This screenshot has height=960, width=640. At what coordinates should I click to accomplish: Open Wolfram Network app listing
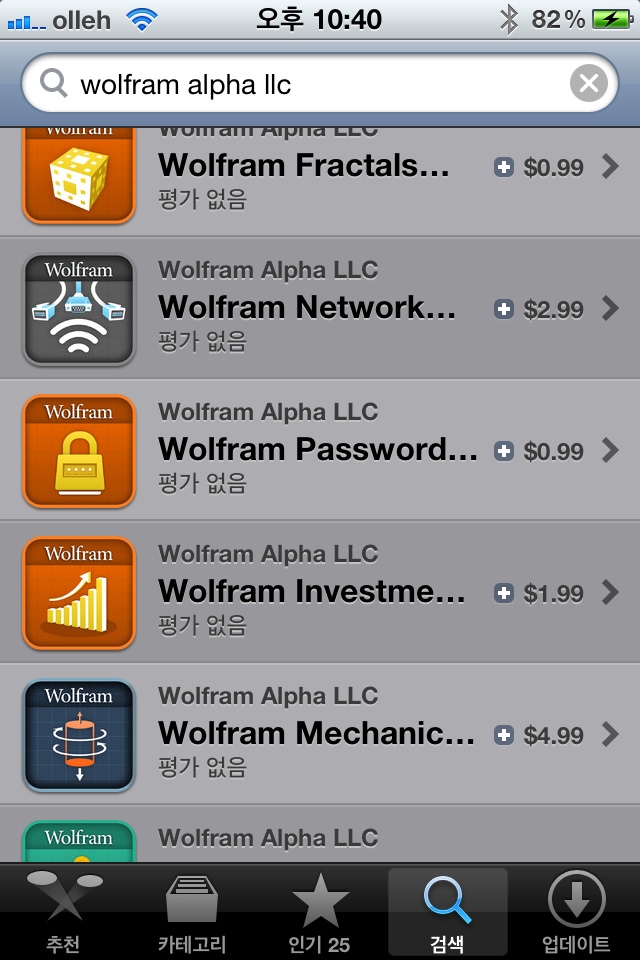(x=320, y=308)
